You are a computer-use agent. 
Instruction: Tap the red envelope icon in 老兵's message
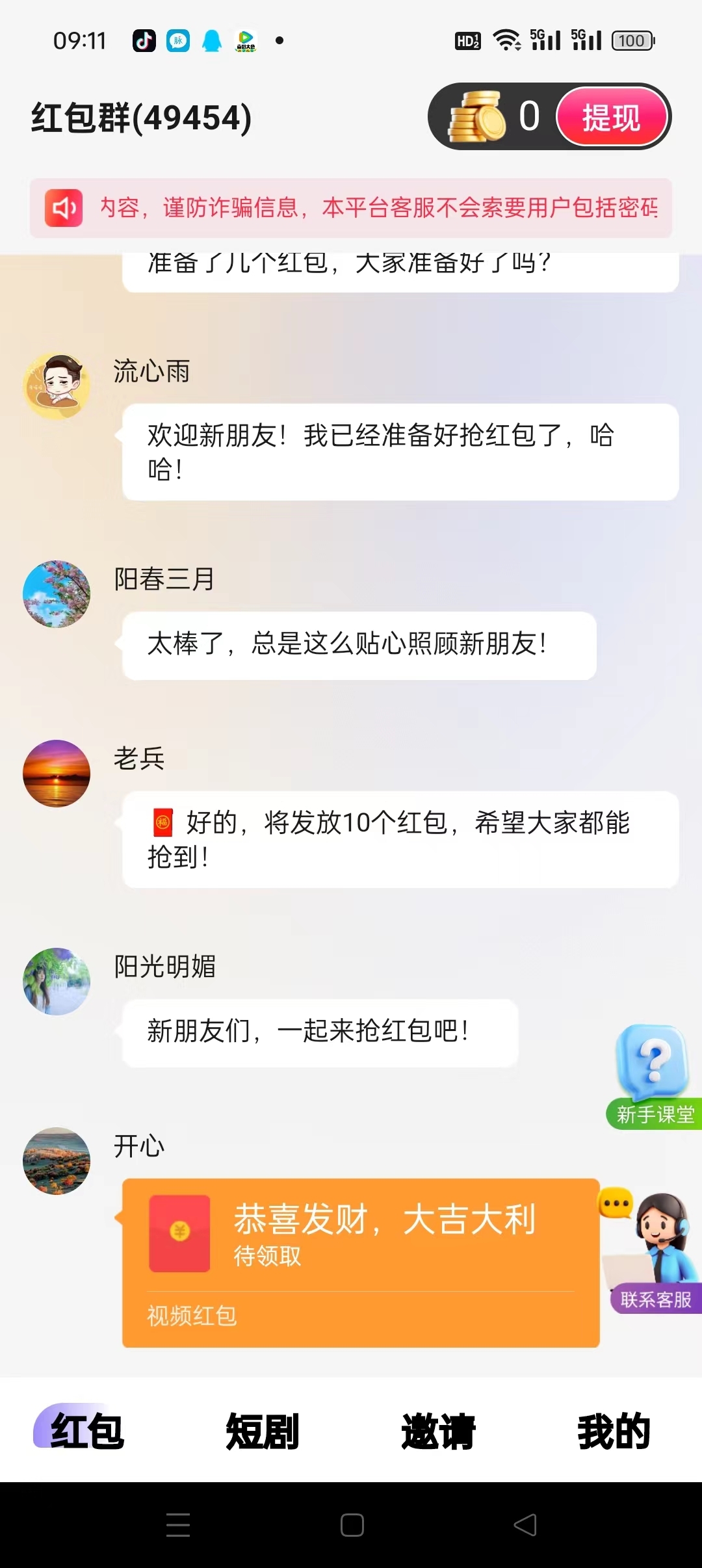[162, 822]
